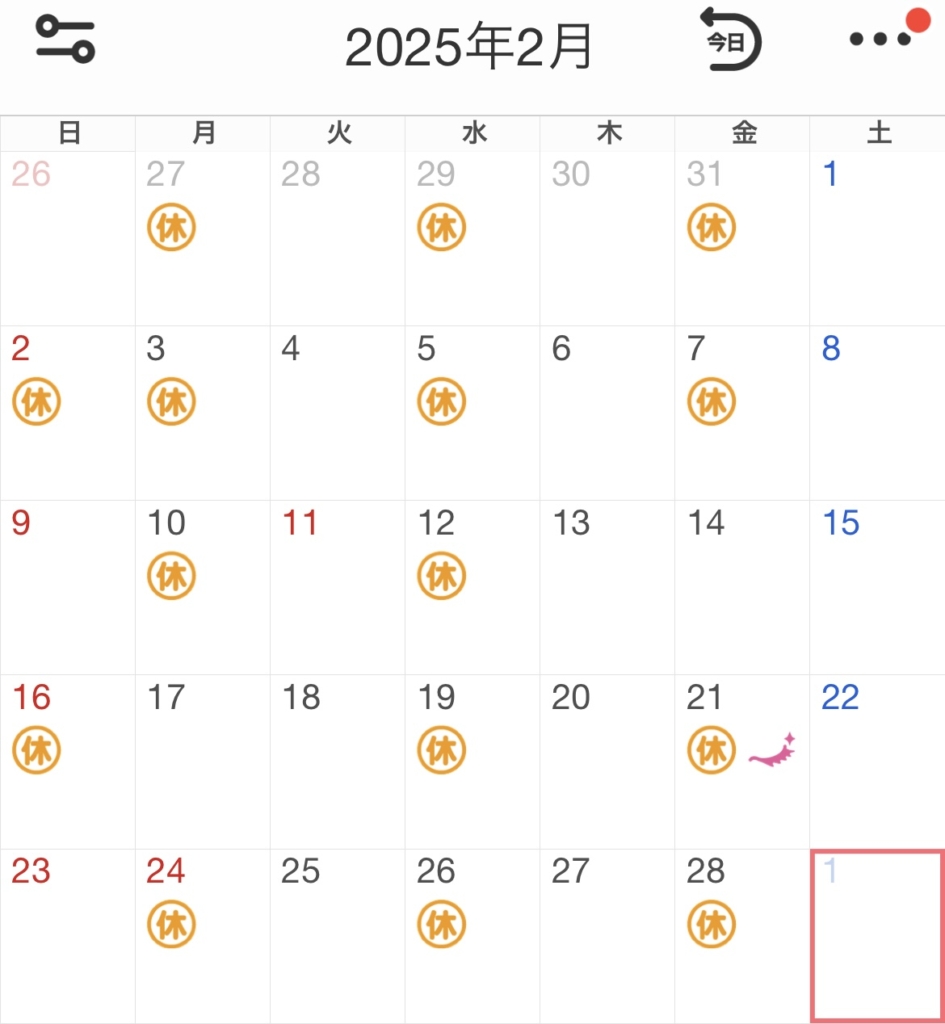The image size is (945, 1024).
Task: Open Sunday February 16
Action: tap(67, 761)
